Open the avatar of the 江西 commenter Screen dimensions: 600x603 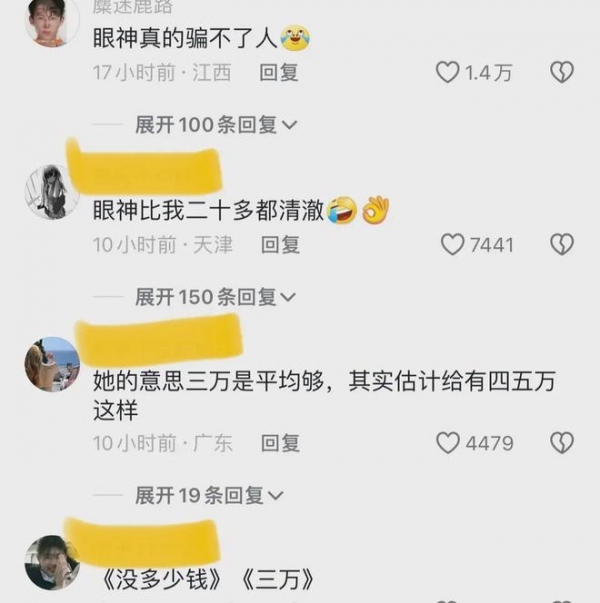pos(51,22)
